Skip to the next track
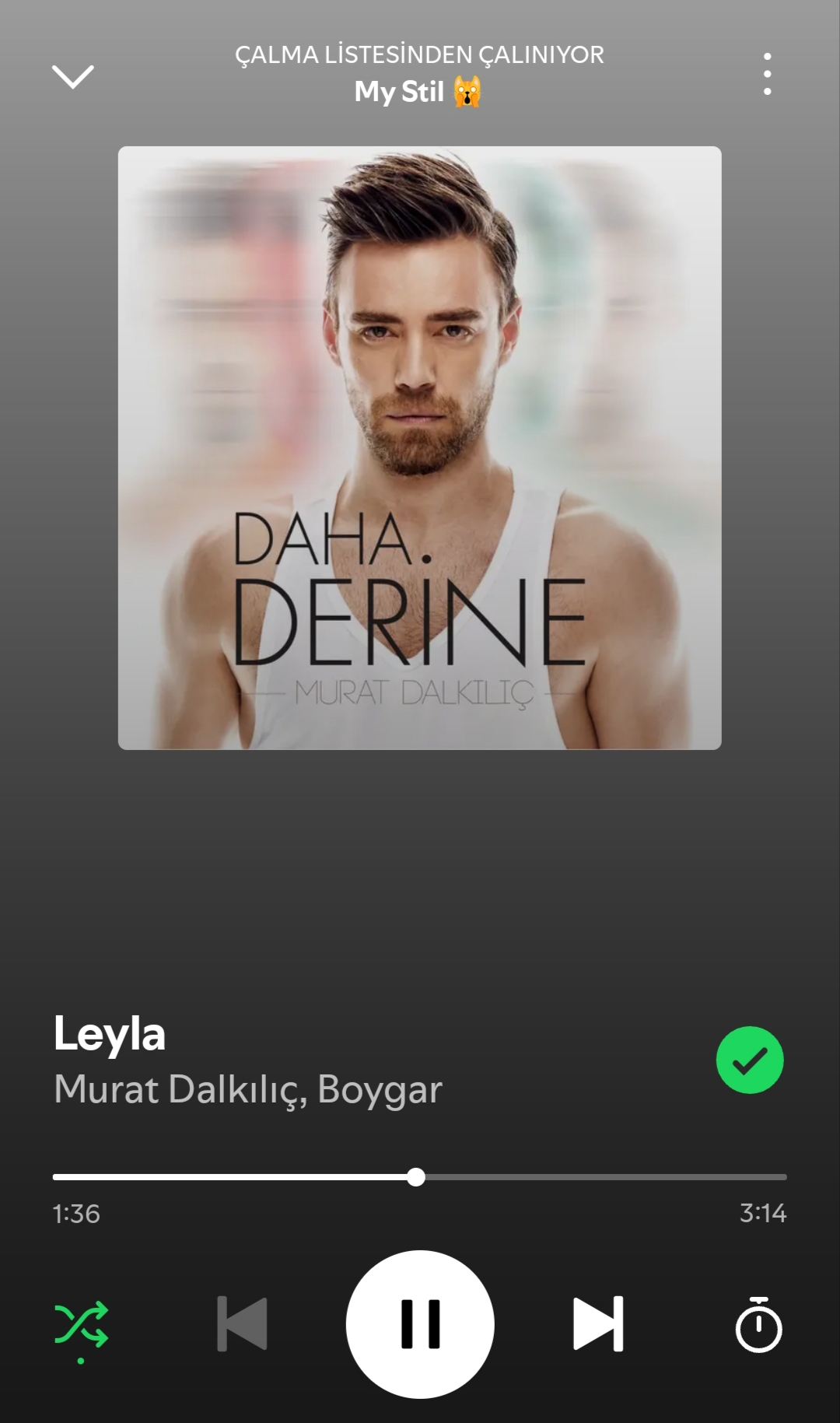This screenshot has height=1423, width=840. [x=598, y=1323]
